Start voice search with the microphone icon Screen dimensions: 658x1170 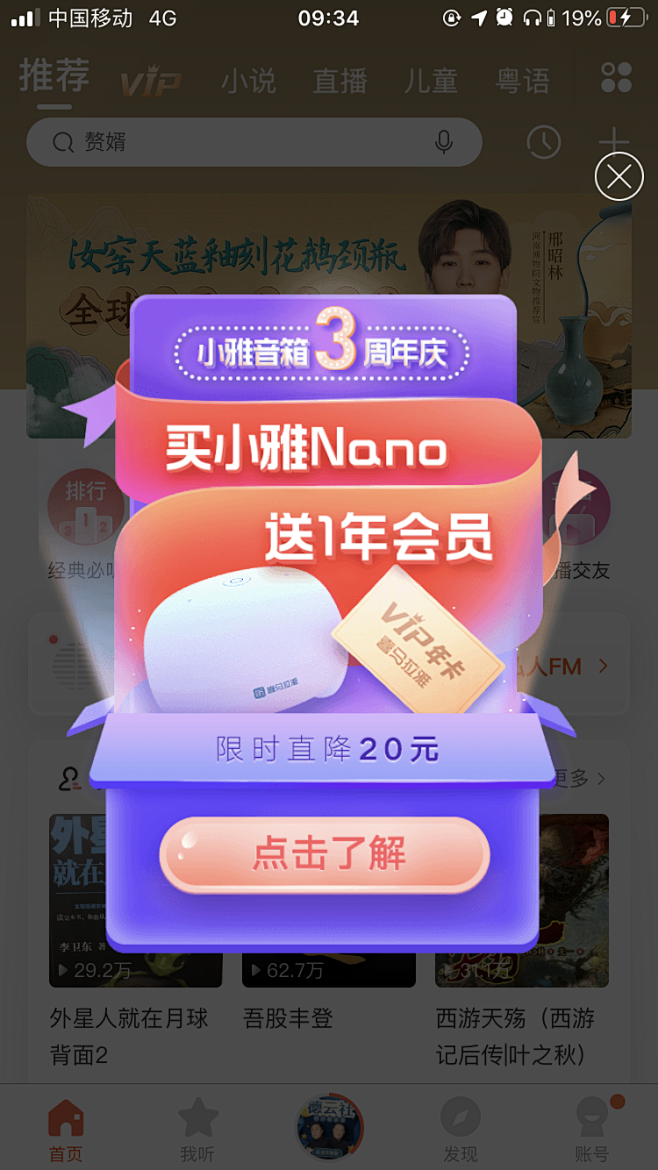coord(444,142)
